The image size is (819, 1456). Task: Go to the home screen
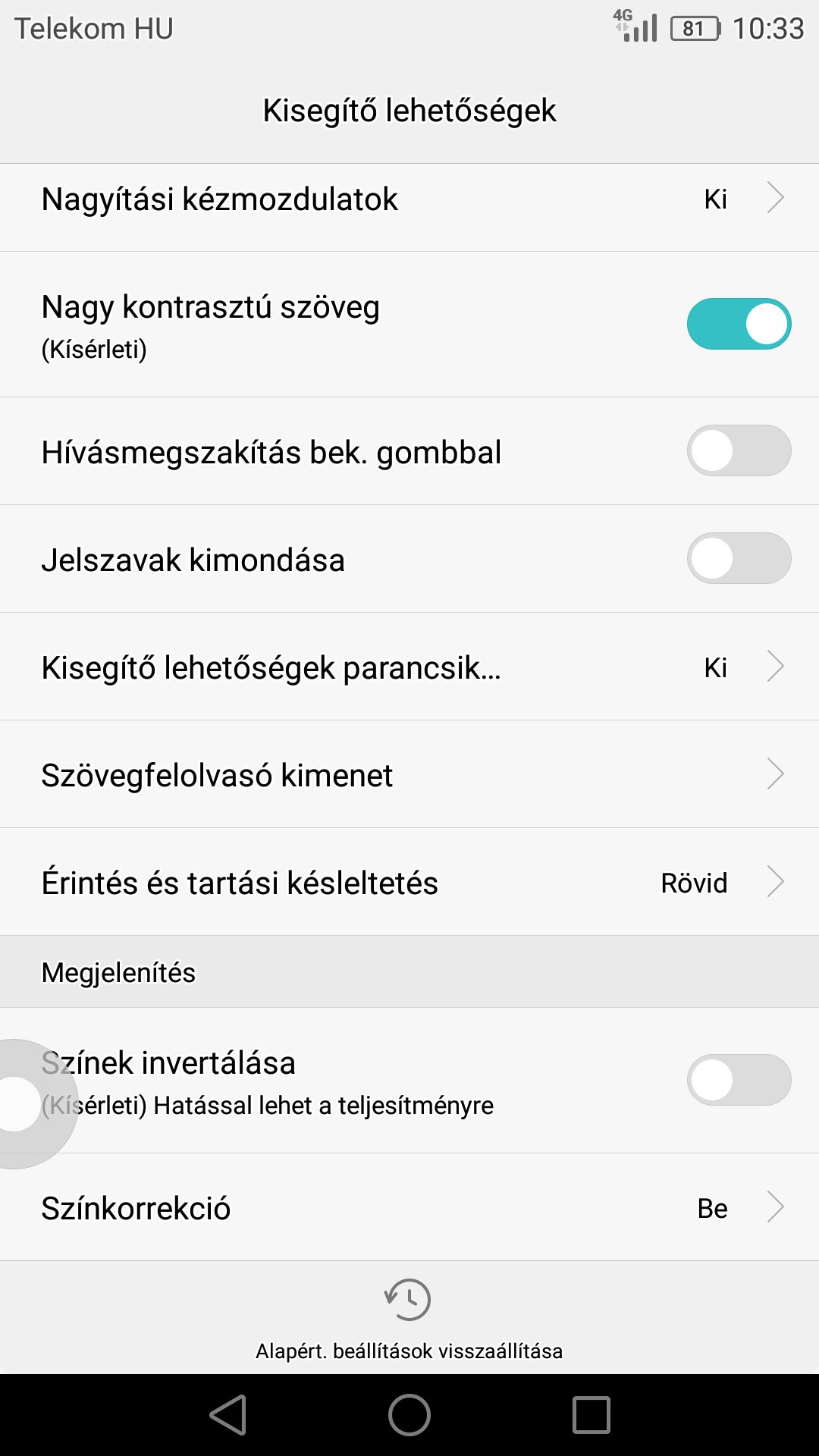click(x=409, y=1415)
